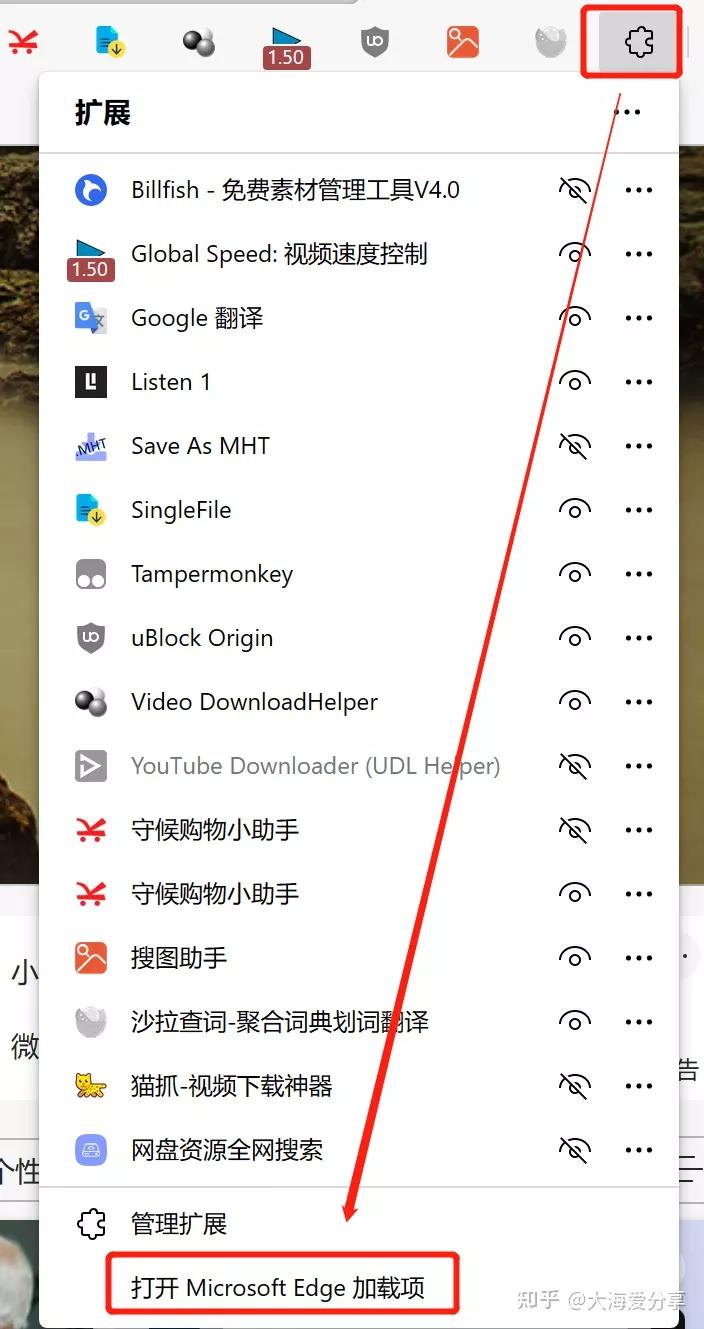Screen dimensions: 704x1329
Task: Show Billfish extension in toolbar
Action: tap(574, 190)
